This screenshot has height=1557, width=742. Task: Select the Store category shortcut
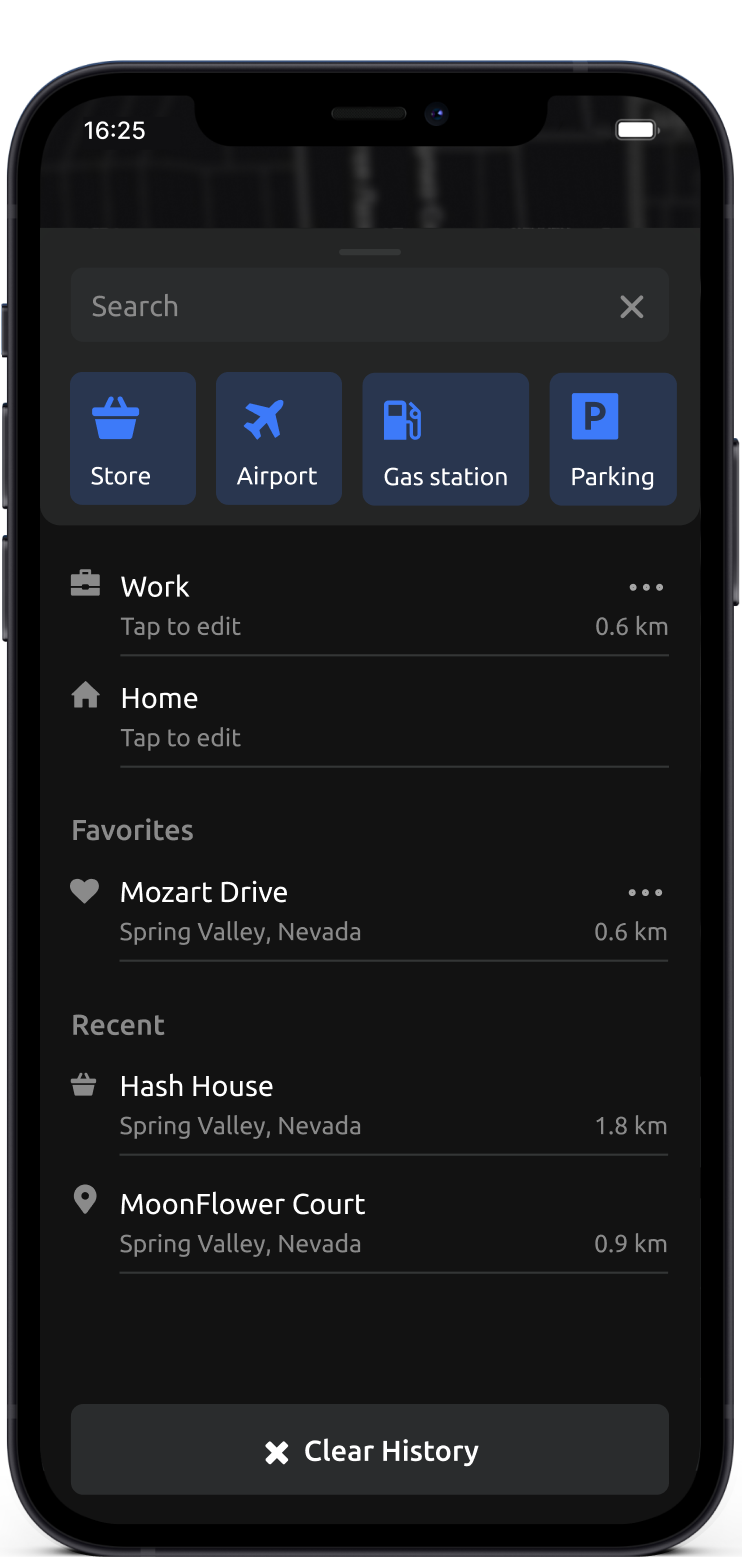133,439
